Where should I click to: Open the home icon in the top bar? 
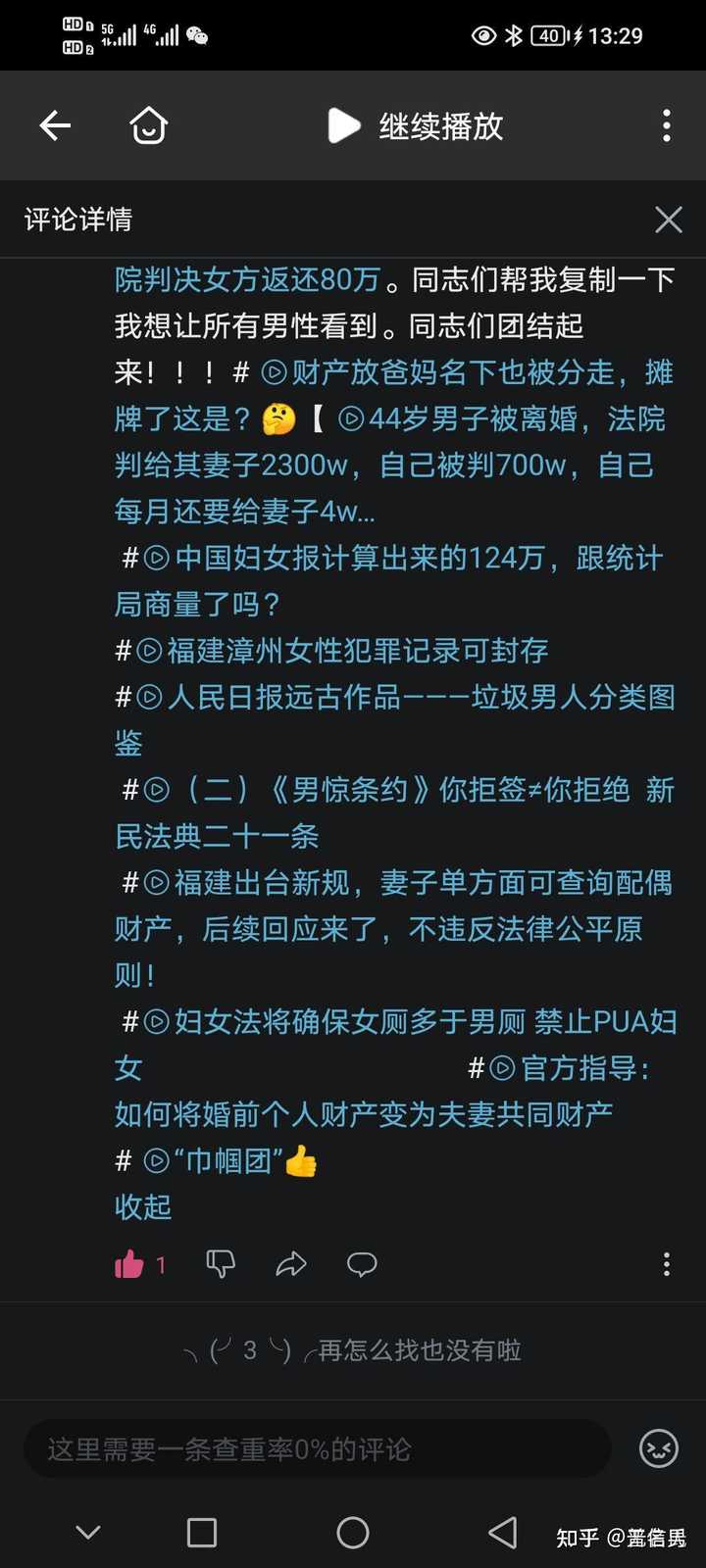tap(149, 125)
